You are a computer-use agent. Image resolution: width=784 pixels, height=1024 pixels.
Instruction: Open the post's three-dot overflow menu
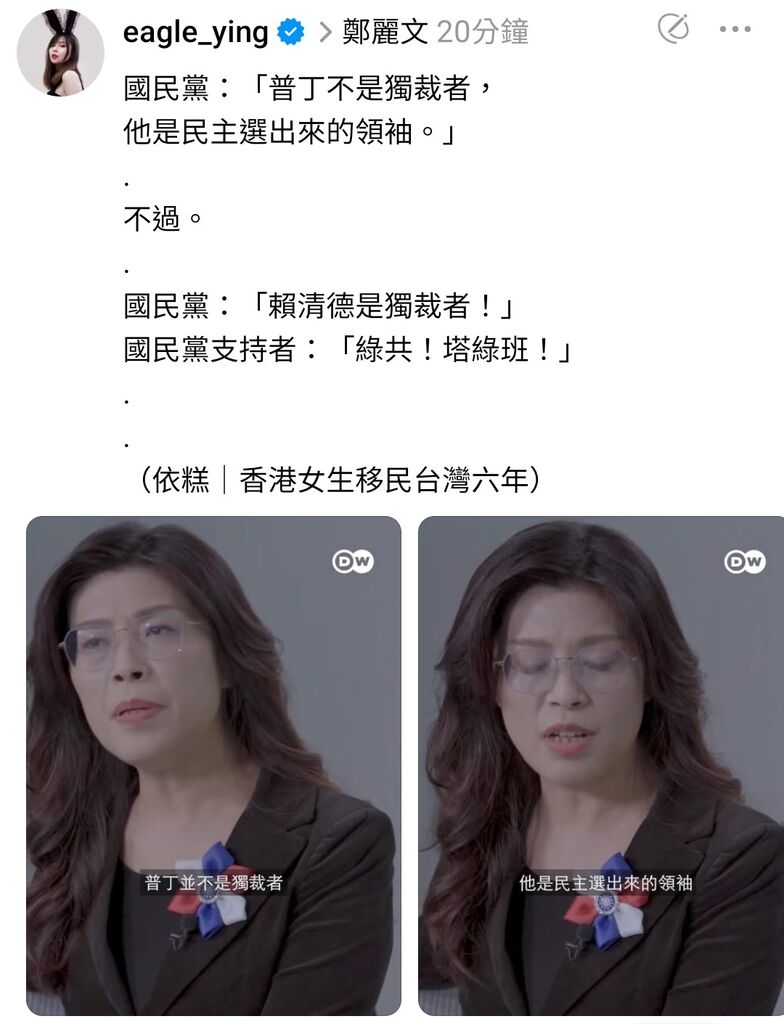tap(735, 30)
